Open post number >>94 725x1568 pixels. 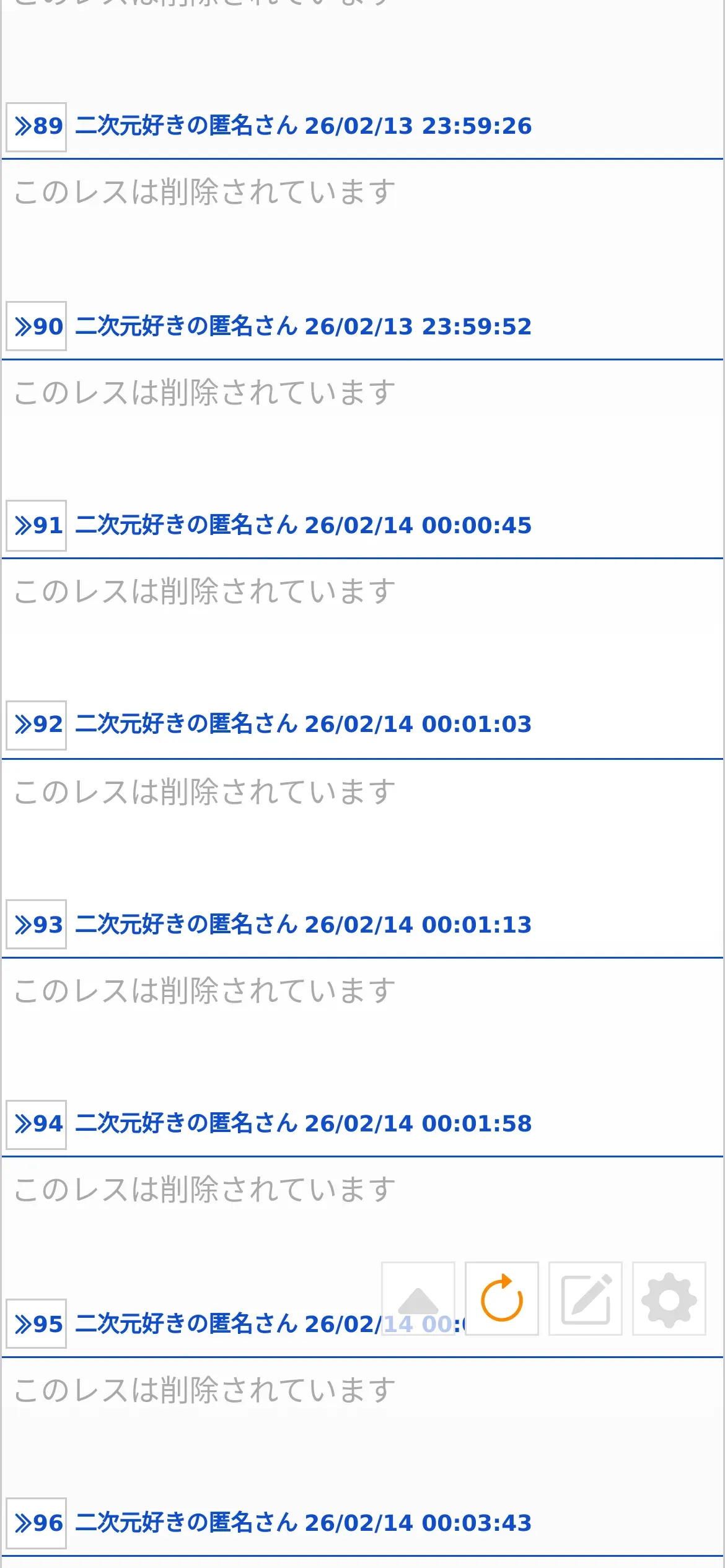pyautogui.click(x=37, y=1124)
